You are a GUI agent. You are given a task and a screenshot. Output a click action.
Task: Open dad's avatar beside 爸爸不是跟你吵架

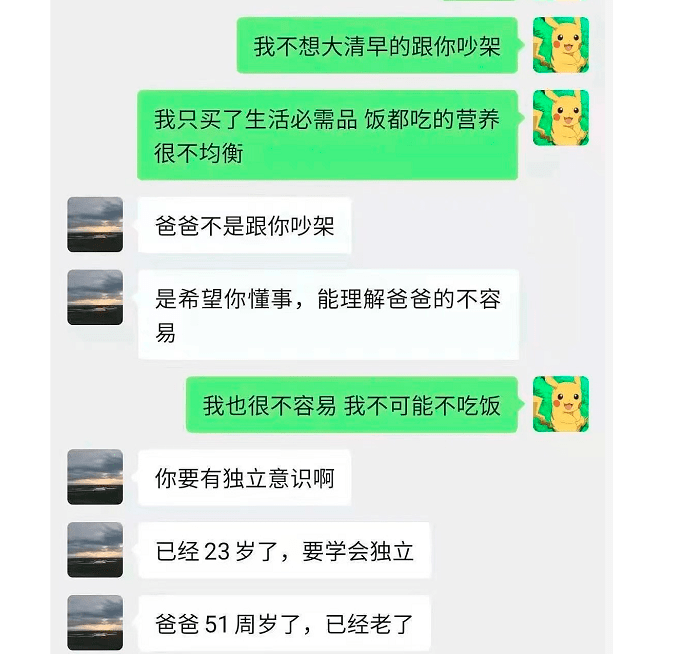95,224
